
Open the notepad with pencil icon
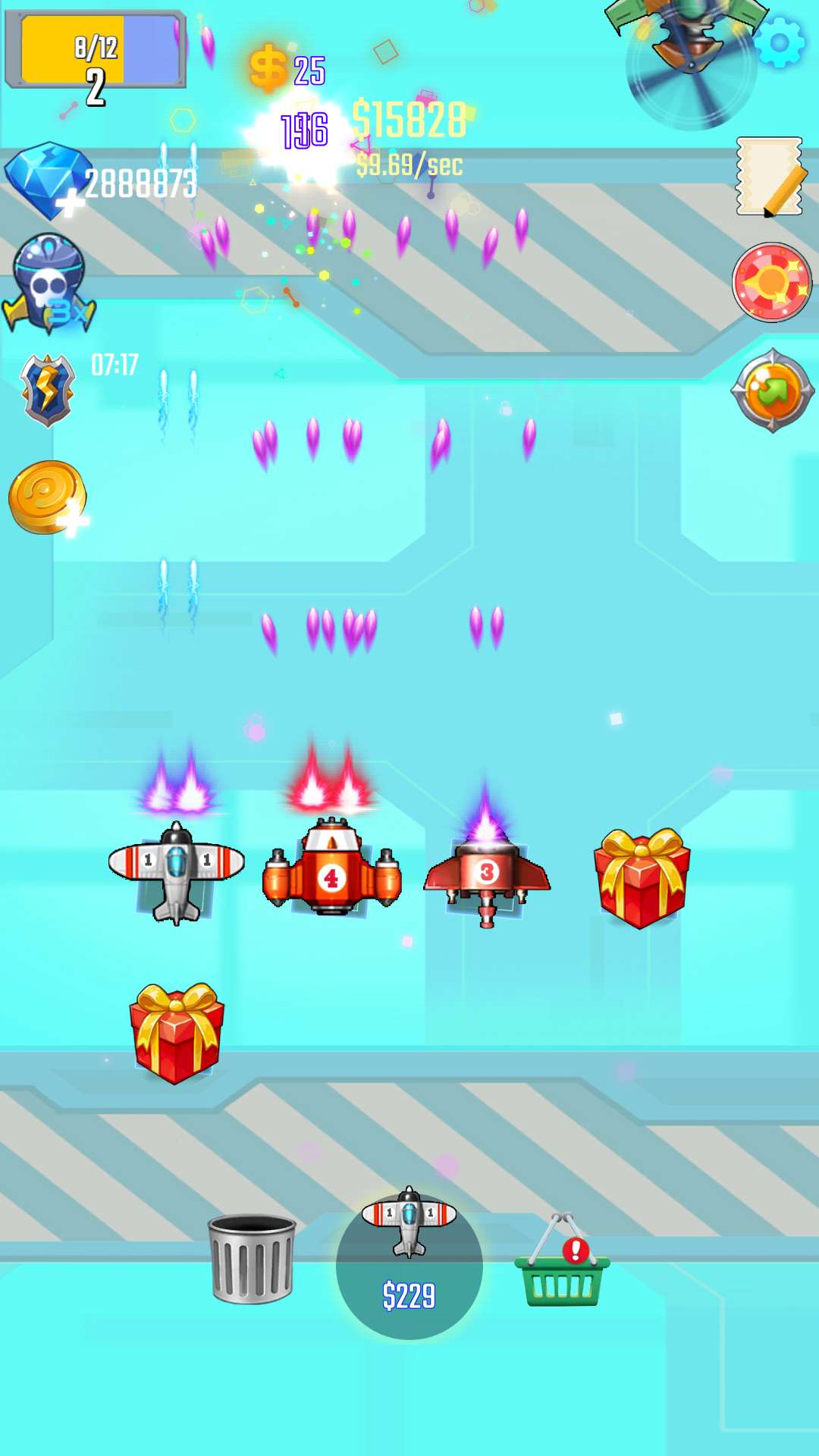pyautogui.click(x=770, y=177)
